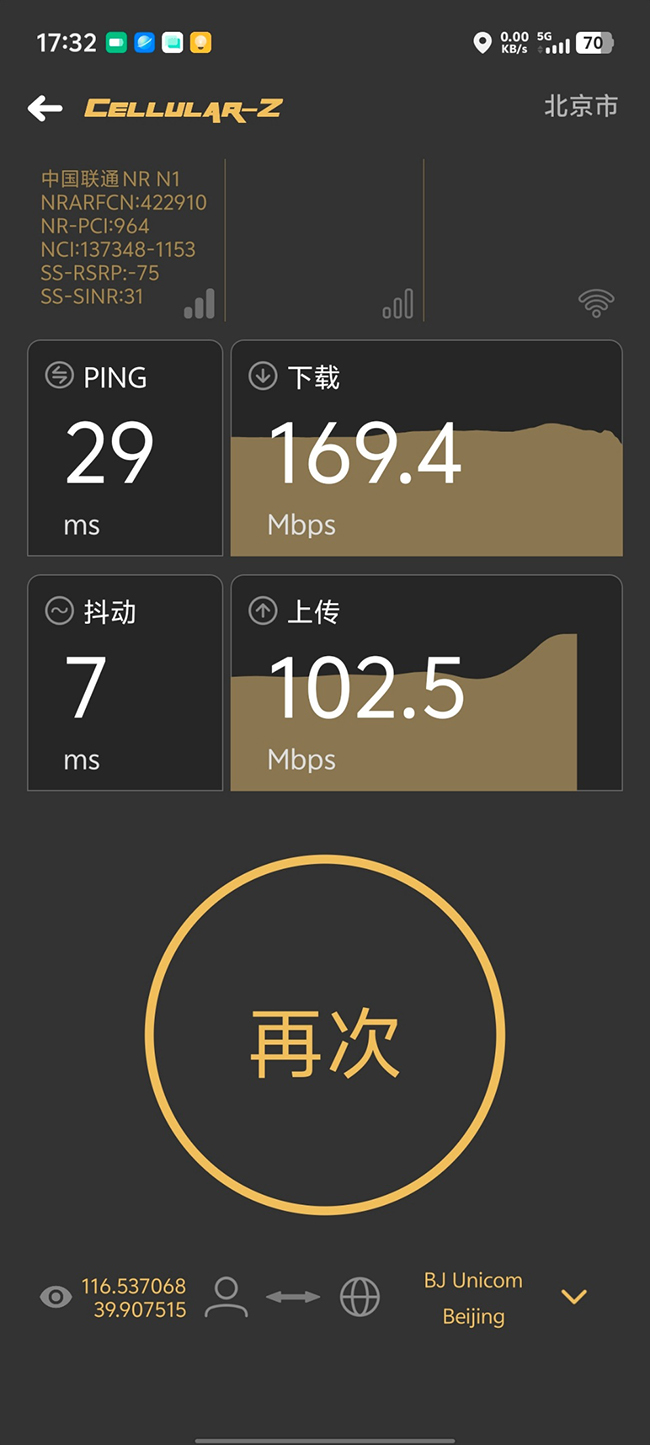The width and height of the screenshot is (650, 1445).
Task: Select the BJ Unicom Beijing server
Action: 473,1298
